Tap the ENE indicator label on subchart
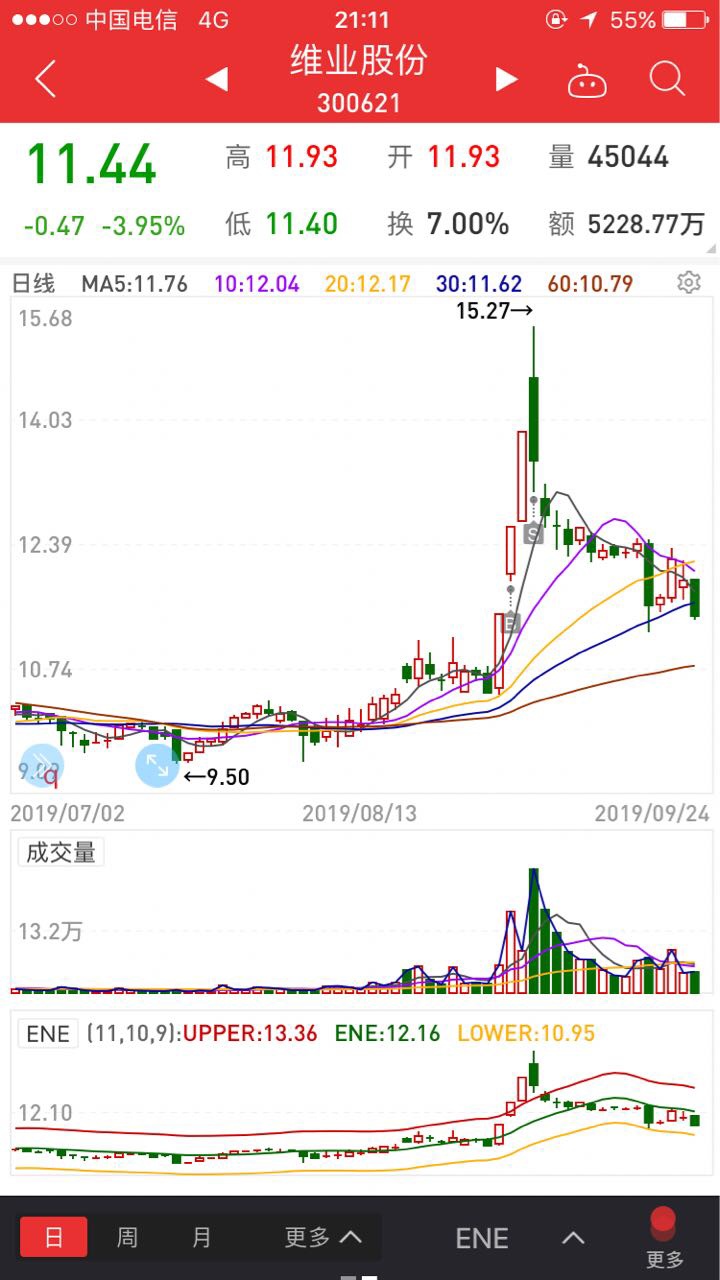720x1280 pixels. tap(48, 1033)
